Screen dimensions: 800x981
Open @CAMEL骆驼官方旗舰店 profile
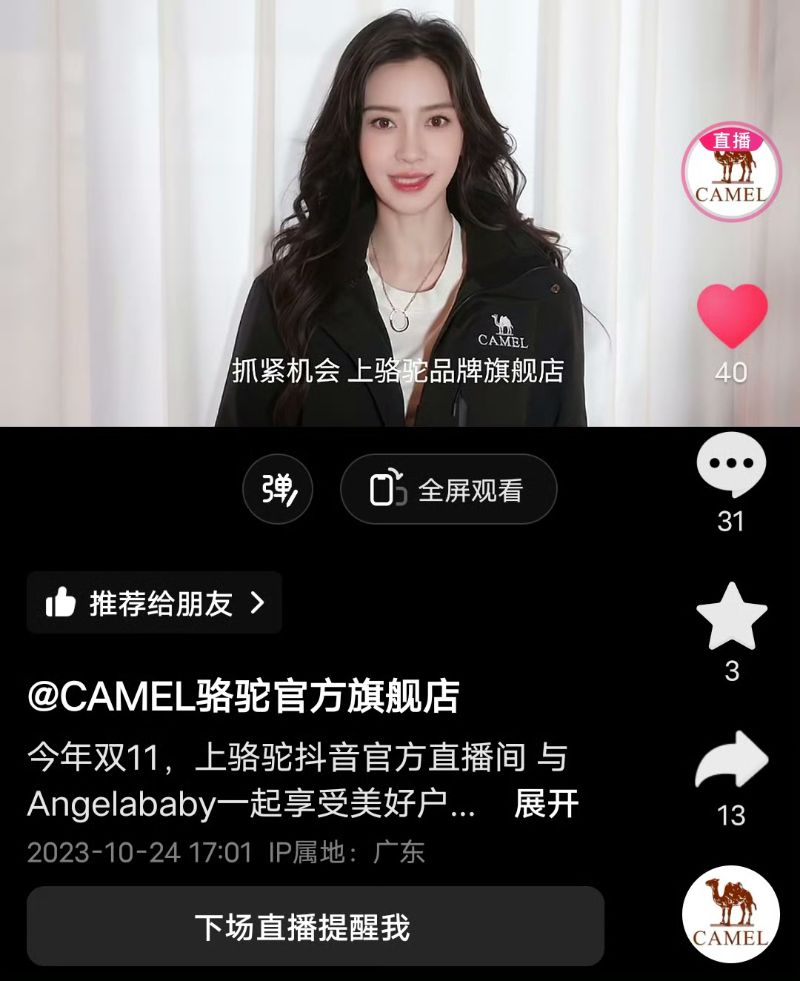[243, 697]
